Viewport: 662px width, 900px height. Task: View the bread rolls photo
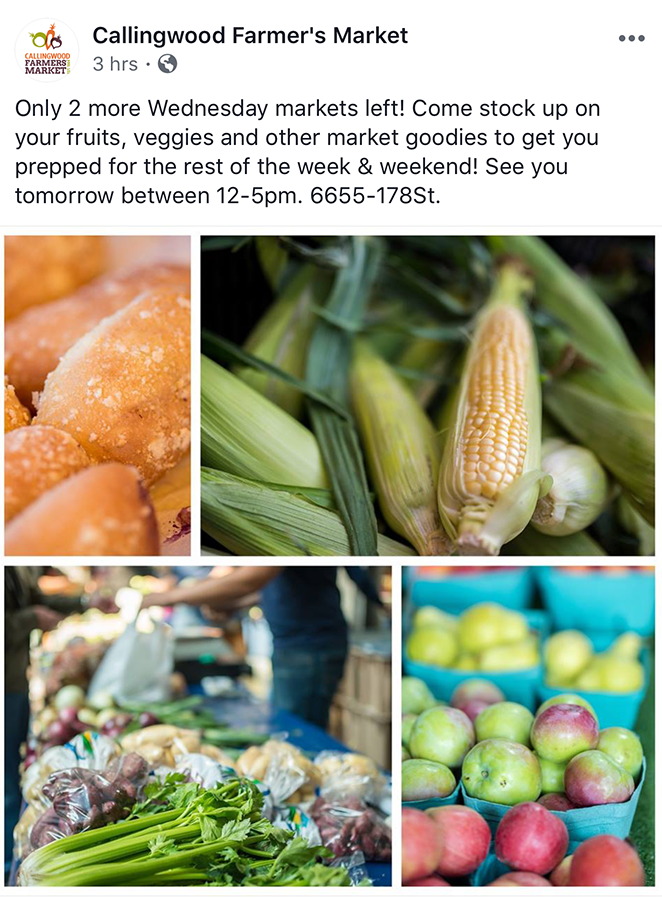97,395
